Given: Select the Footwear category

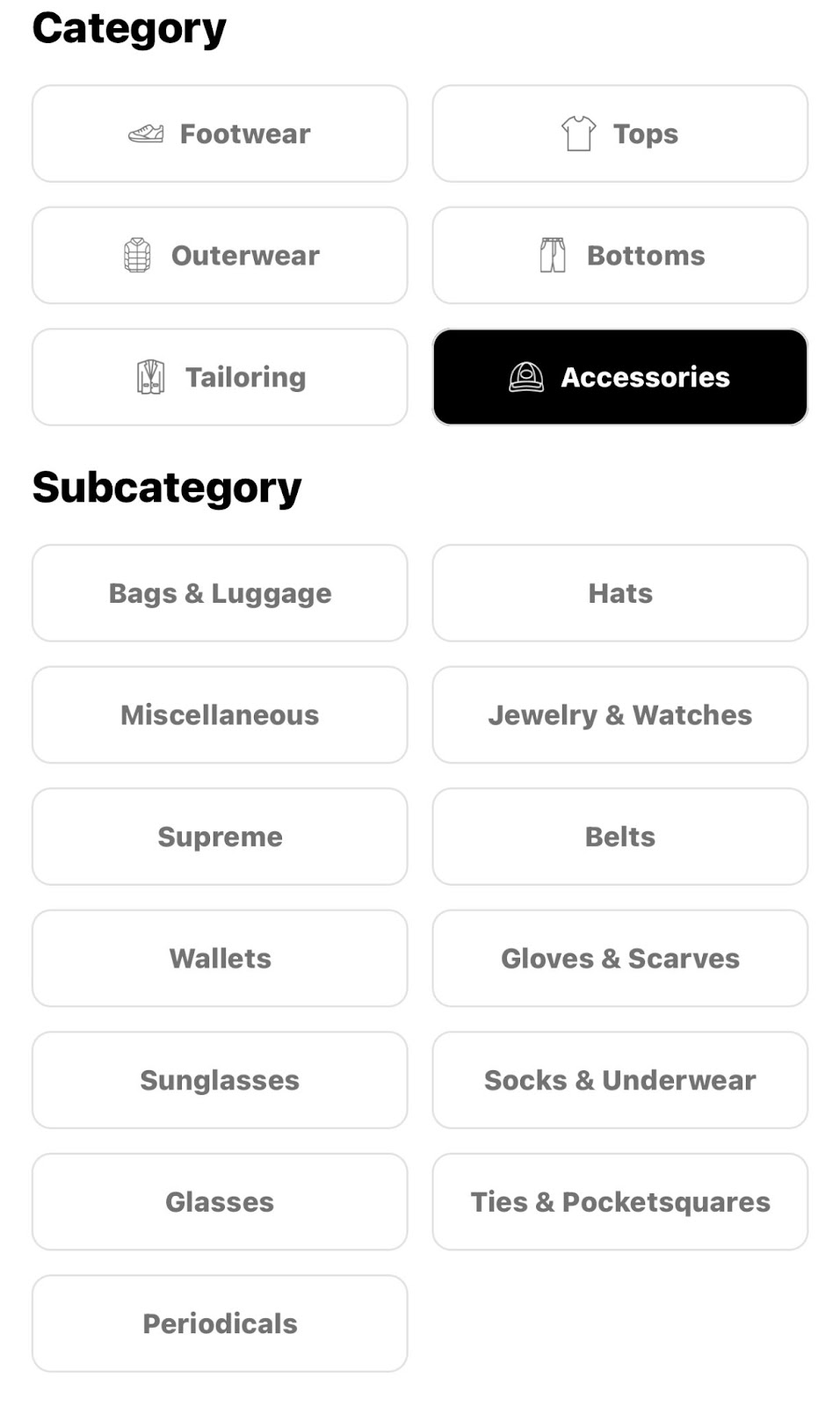Looking at the screenshot, I should click(220, 134).
